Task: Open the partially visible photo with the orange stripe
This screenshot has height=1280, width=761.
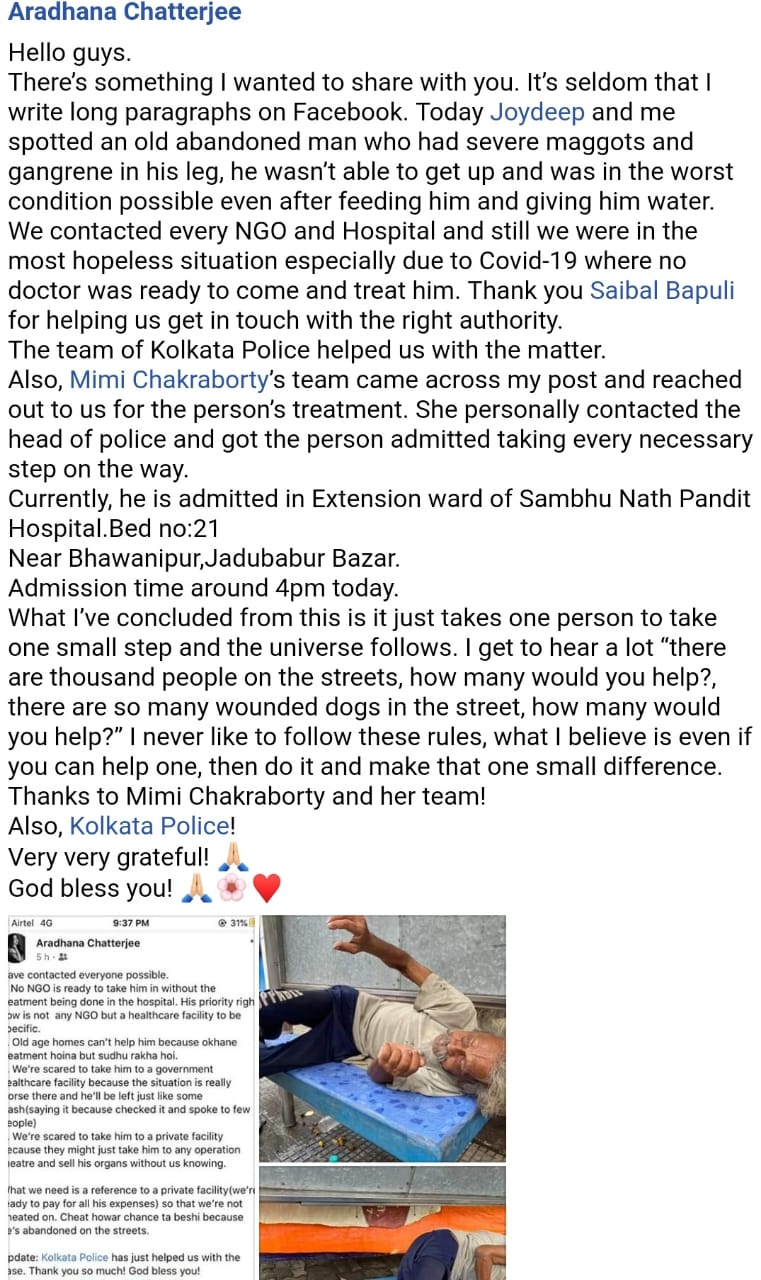Action: coord(383,1222)
